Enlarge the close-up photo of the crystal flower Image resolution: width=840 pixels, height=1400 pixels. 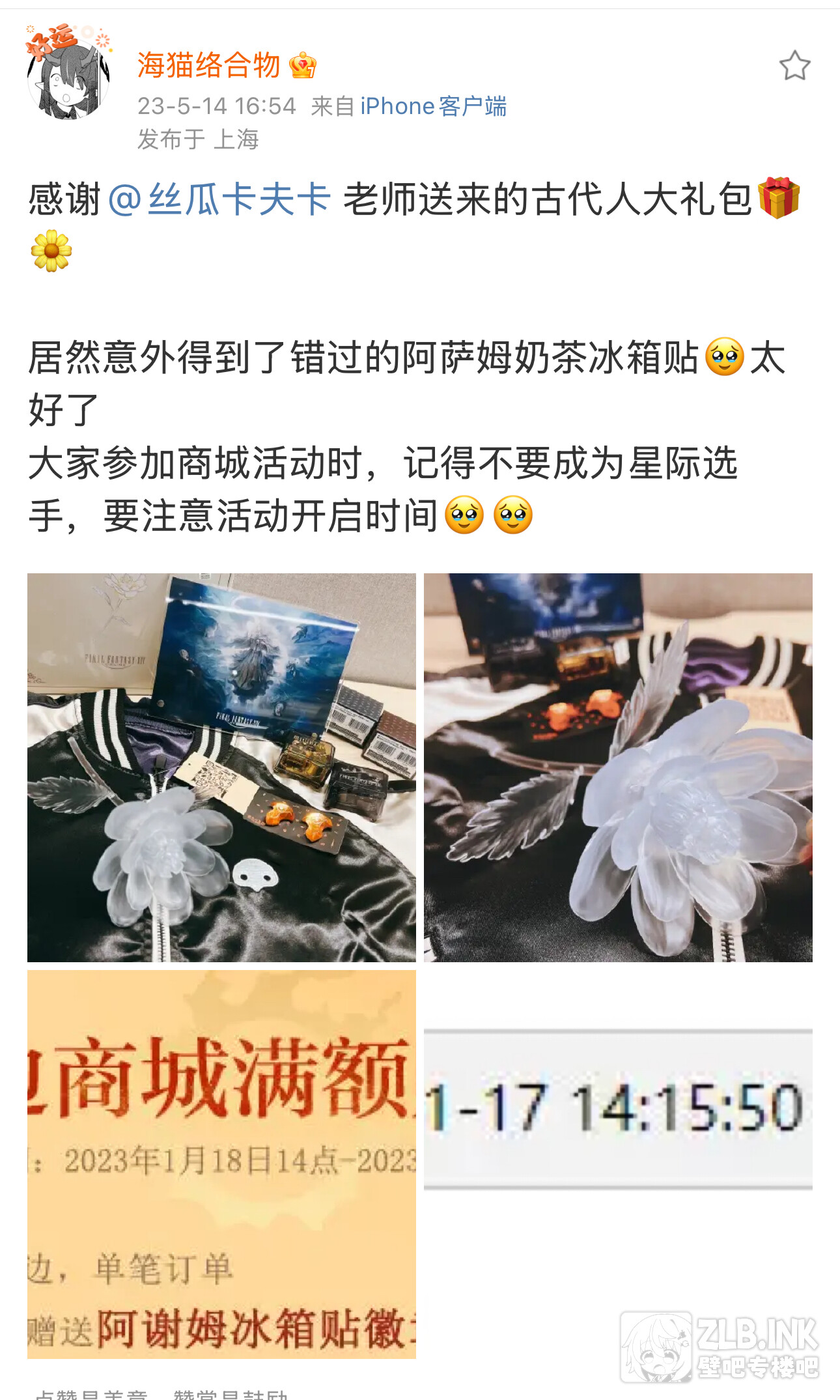click(618, 767)
